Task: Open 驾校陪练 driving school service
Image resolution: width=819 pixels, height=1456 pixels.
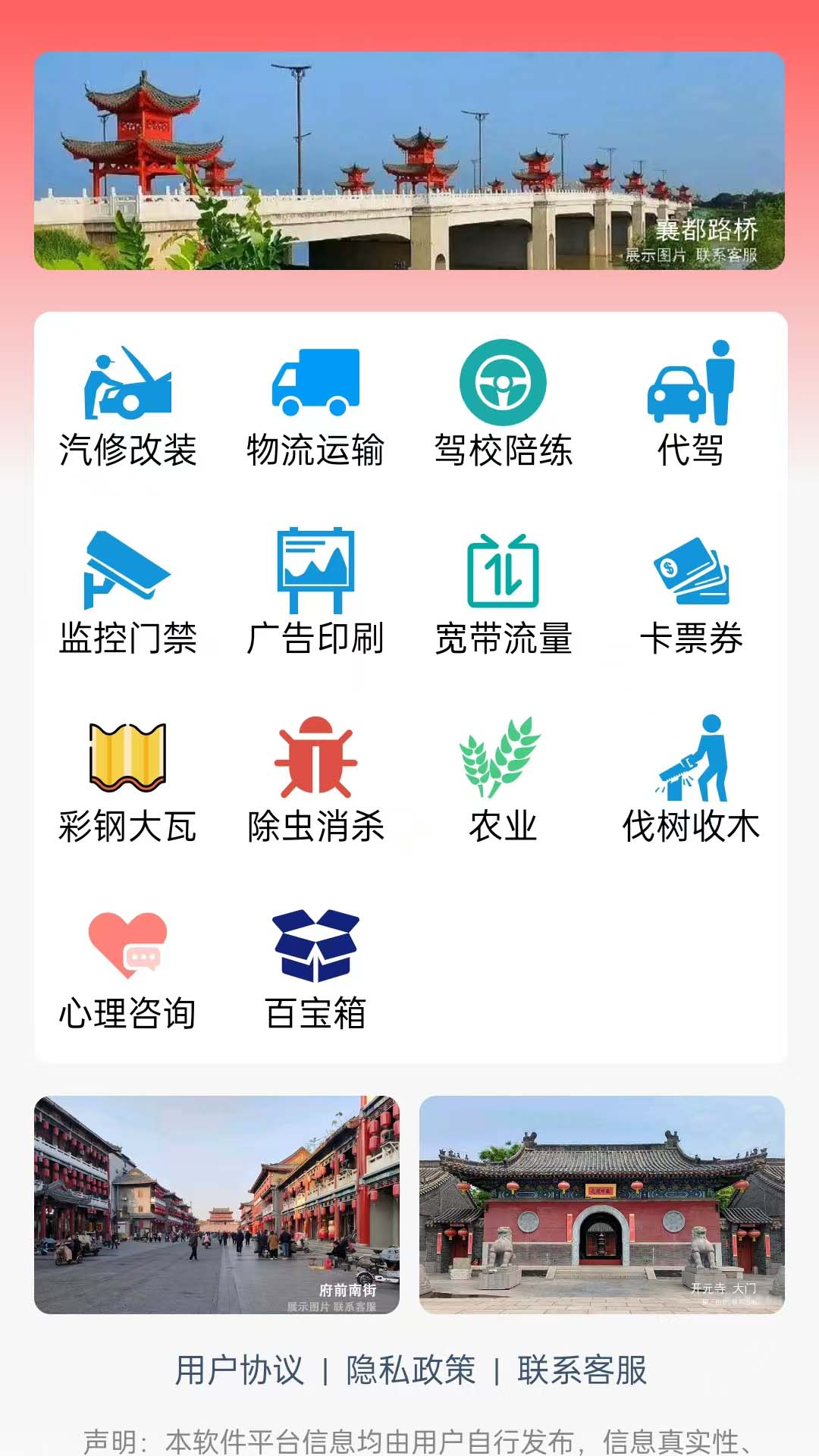Action: point(504,409)
